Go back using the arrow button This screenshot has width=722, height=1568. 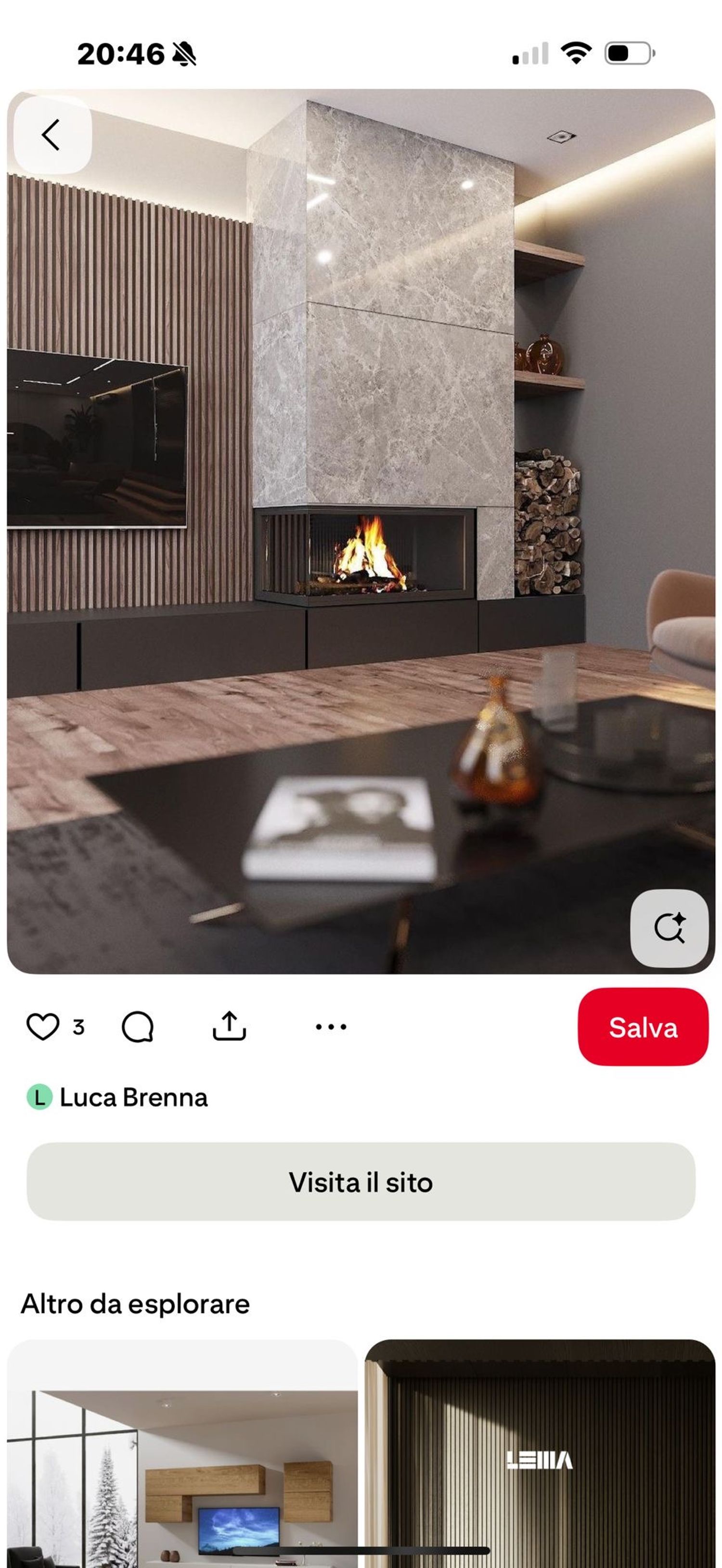click(52, 135)
